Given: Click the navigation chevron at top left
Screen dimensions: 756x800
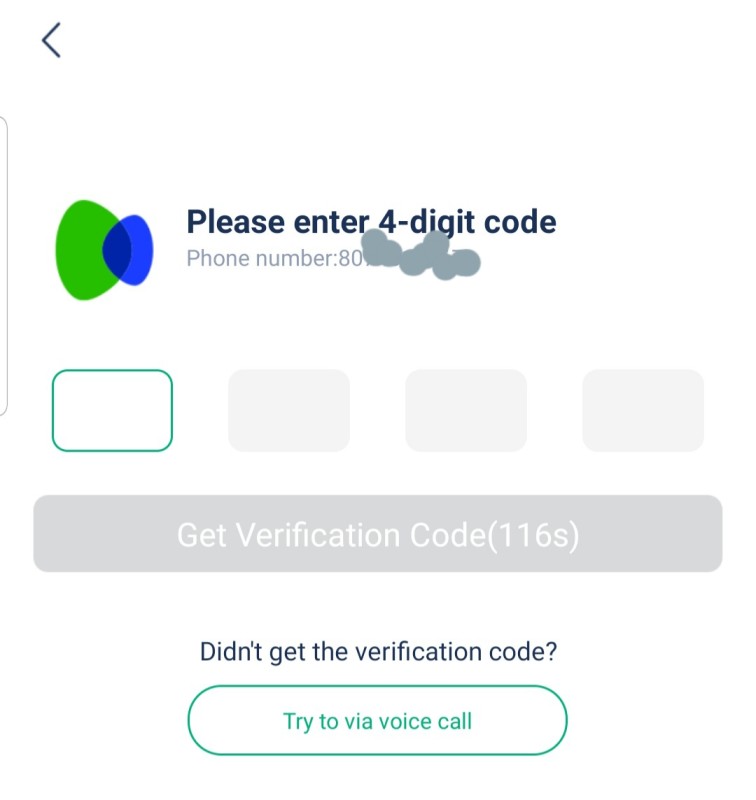Looking at the screenshot, I should [x=50, y=40].
